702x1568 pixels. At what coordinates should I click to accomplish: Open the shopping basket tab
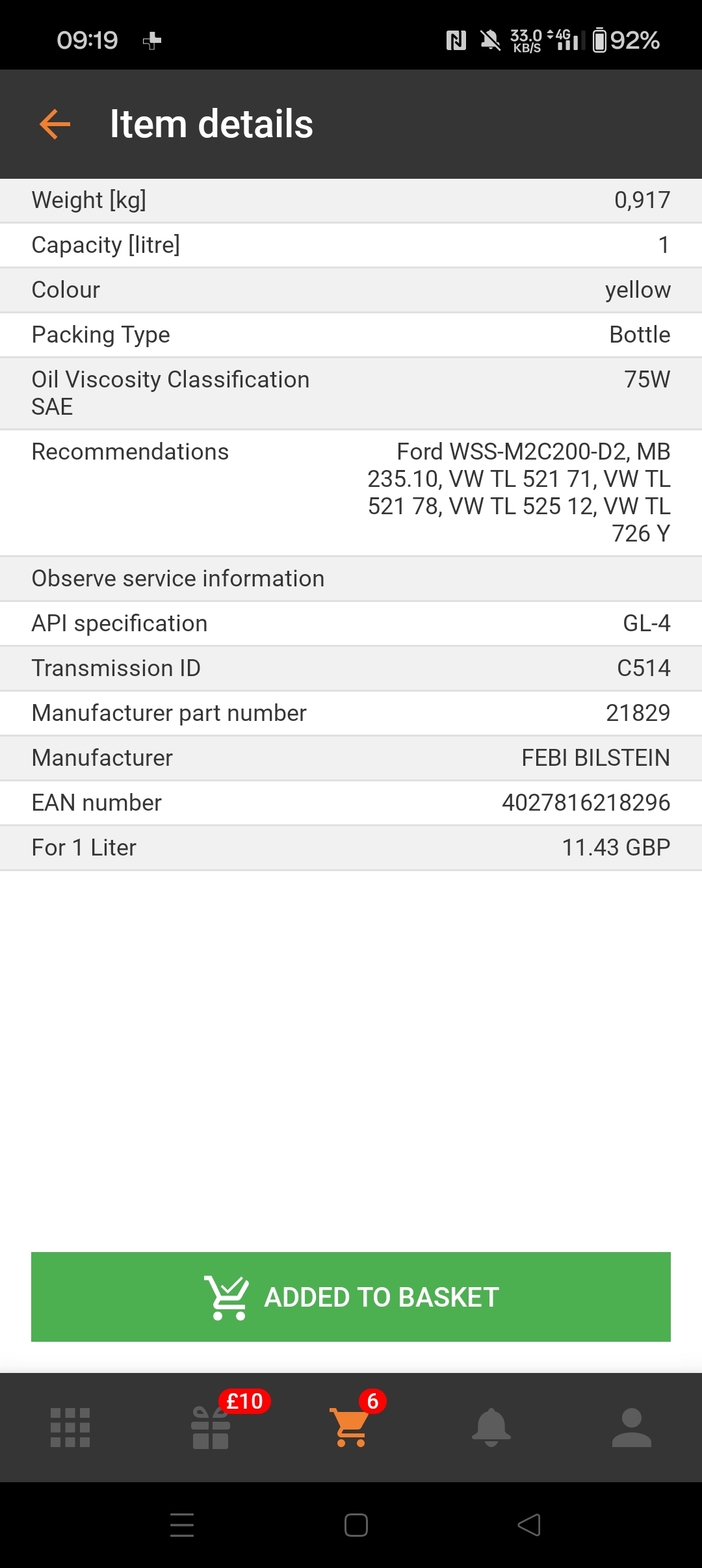point(351,1428)
